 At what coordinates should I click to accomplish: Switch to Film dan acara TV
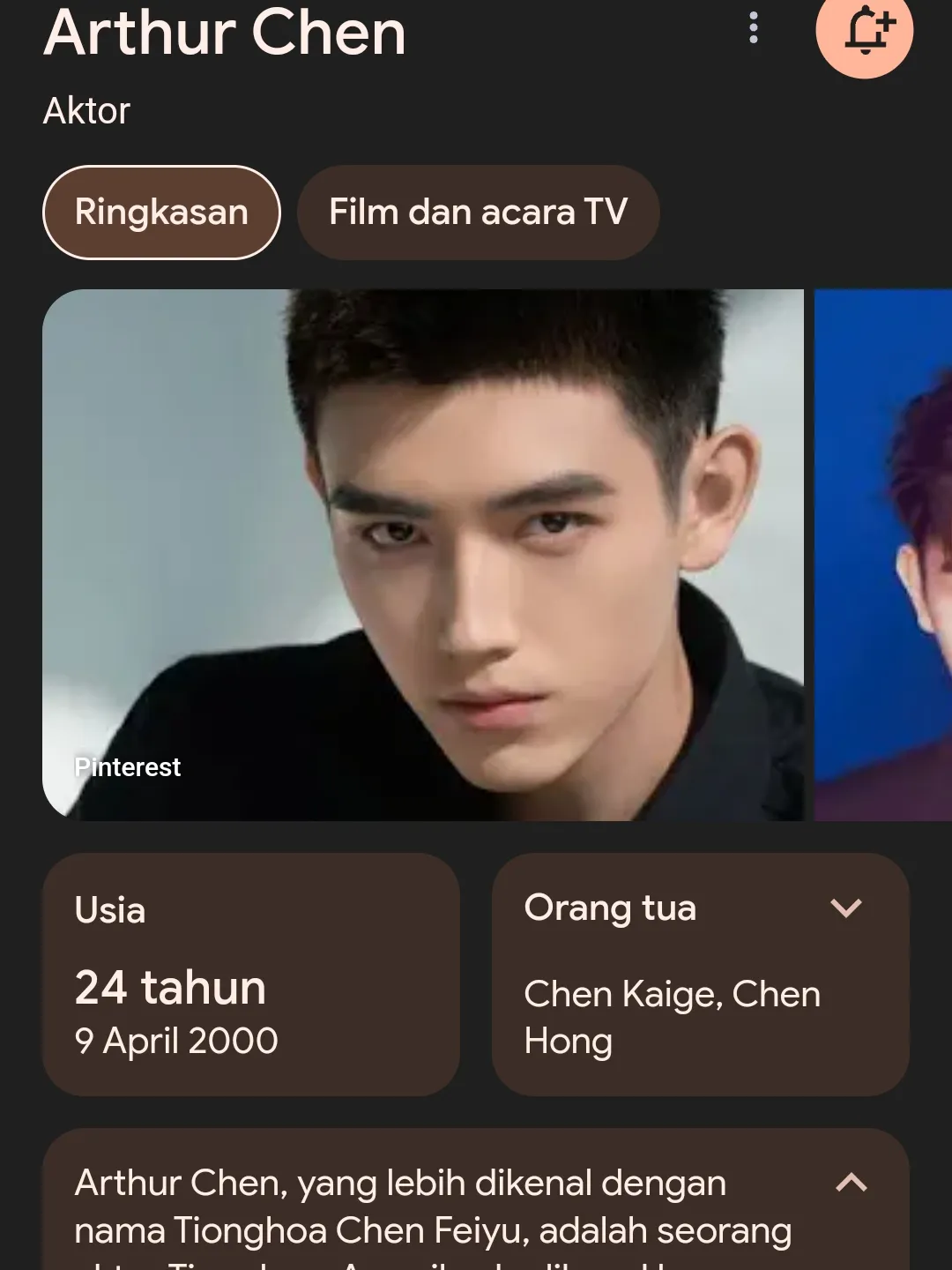pos(478,213)
